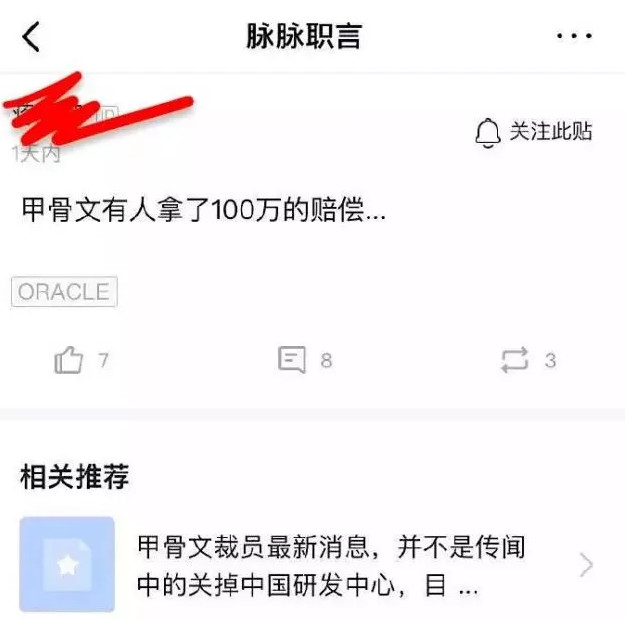Like the post about 甲骨文 compensation

coord(69,361)
